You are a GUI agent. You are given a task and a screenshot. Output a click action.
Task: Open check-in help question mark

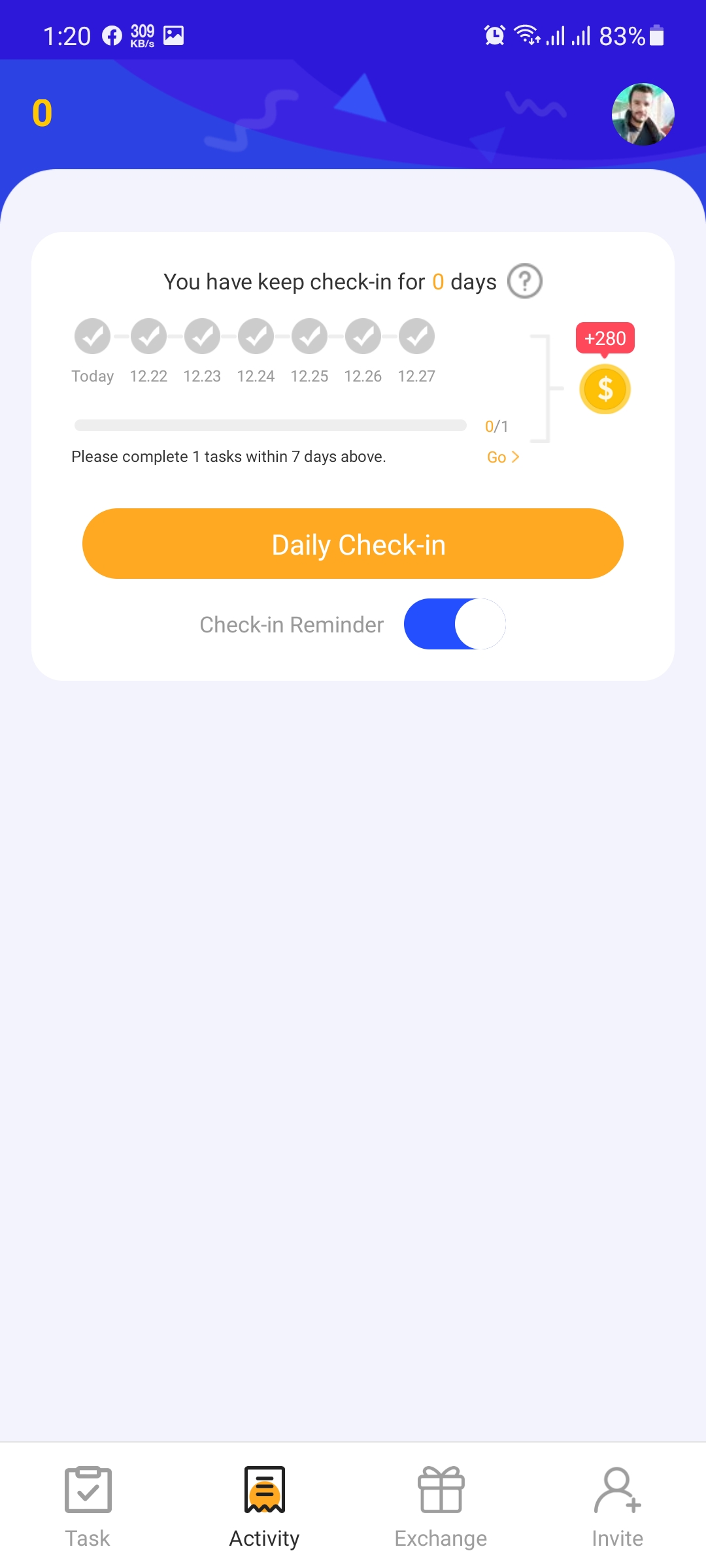pos(525,281)
